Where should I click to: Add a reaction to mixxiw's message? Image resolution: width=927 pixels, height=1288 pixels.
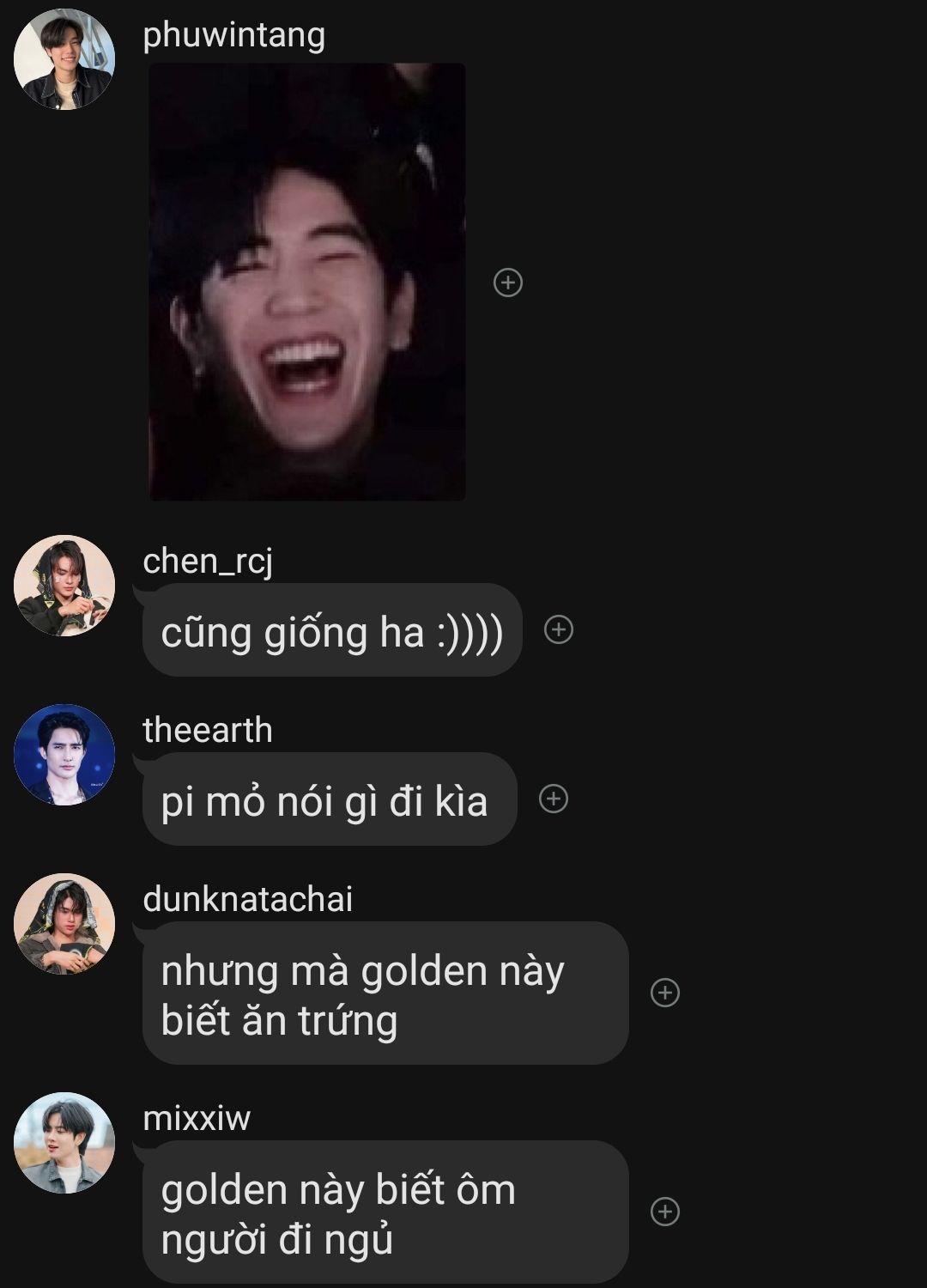click(665, 1212)
